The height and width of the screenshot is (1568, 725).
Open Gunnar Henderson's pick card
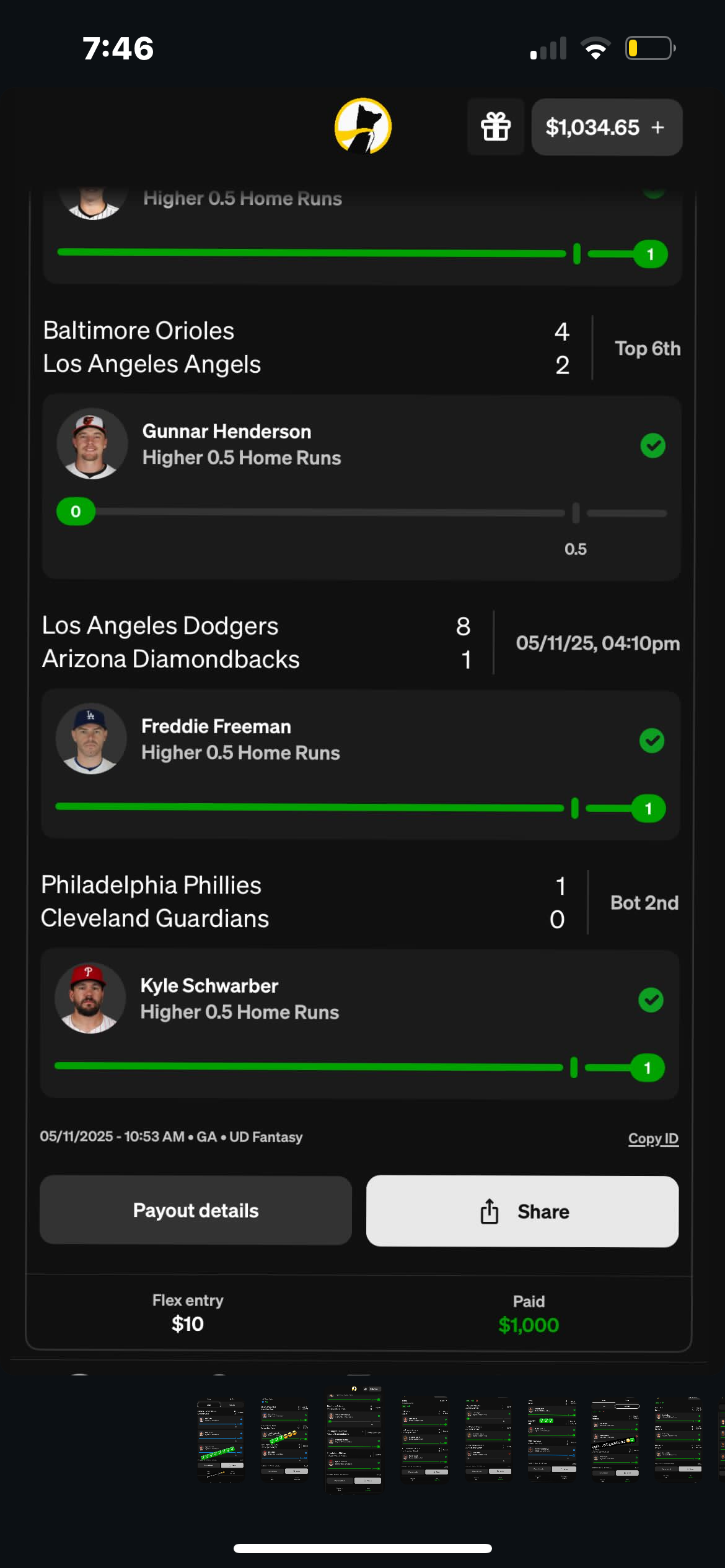coord(361,487)
